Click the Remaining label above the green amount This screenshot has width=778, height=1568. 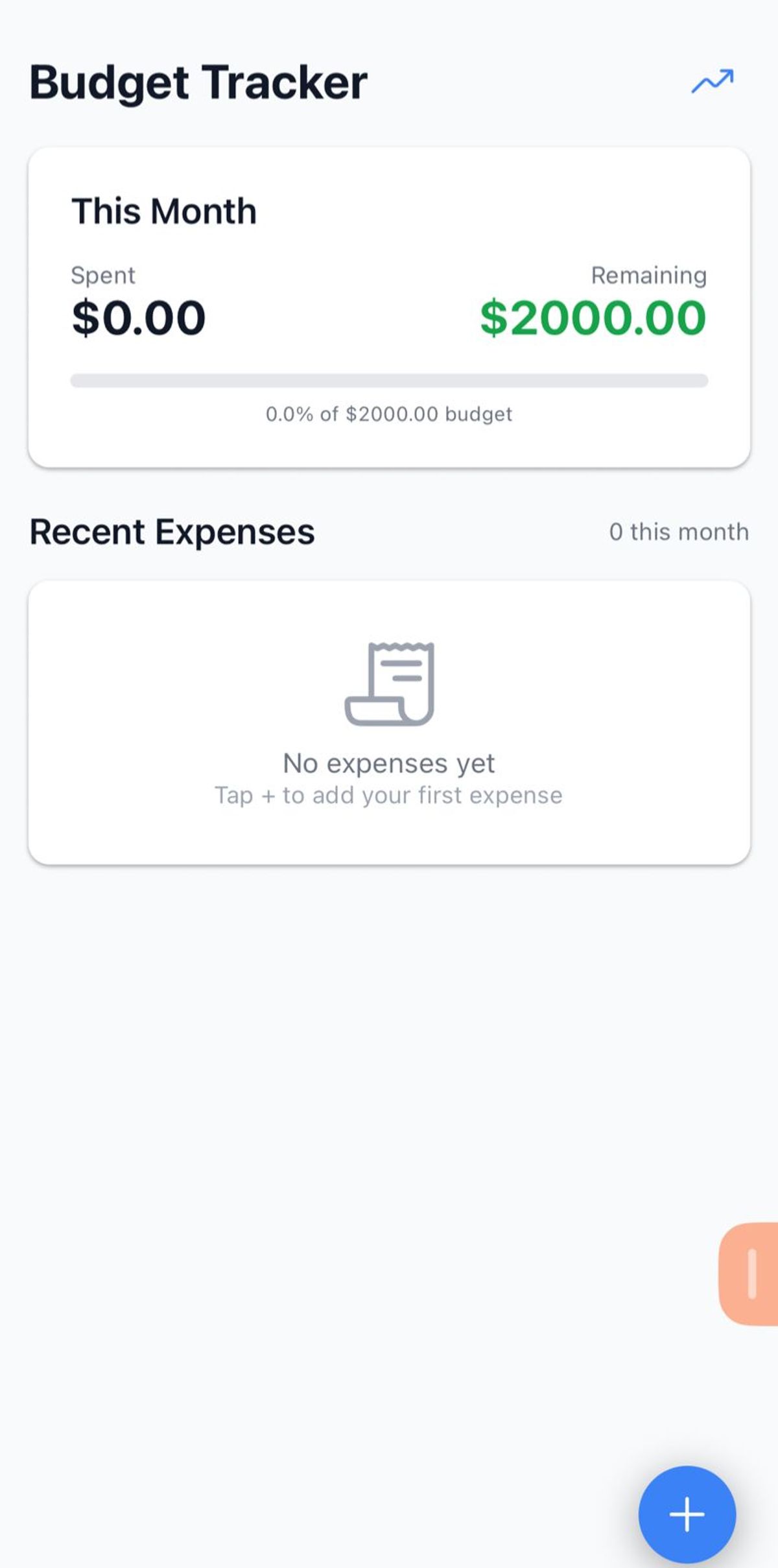(647, 275)
